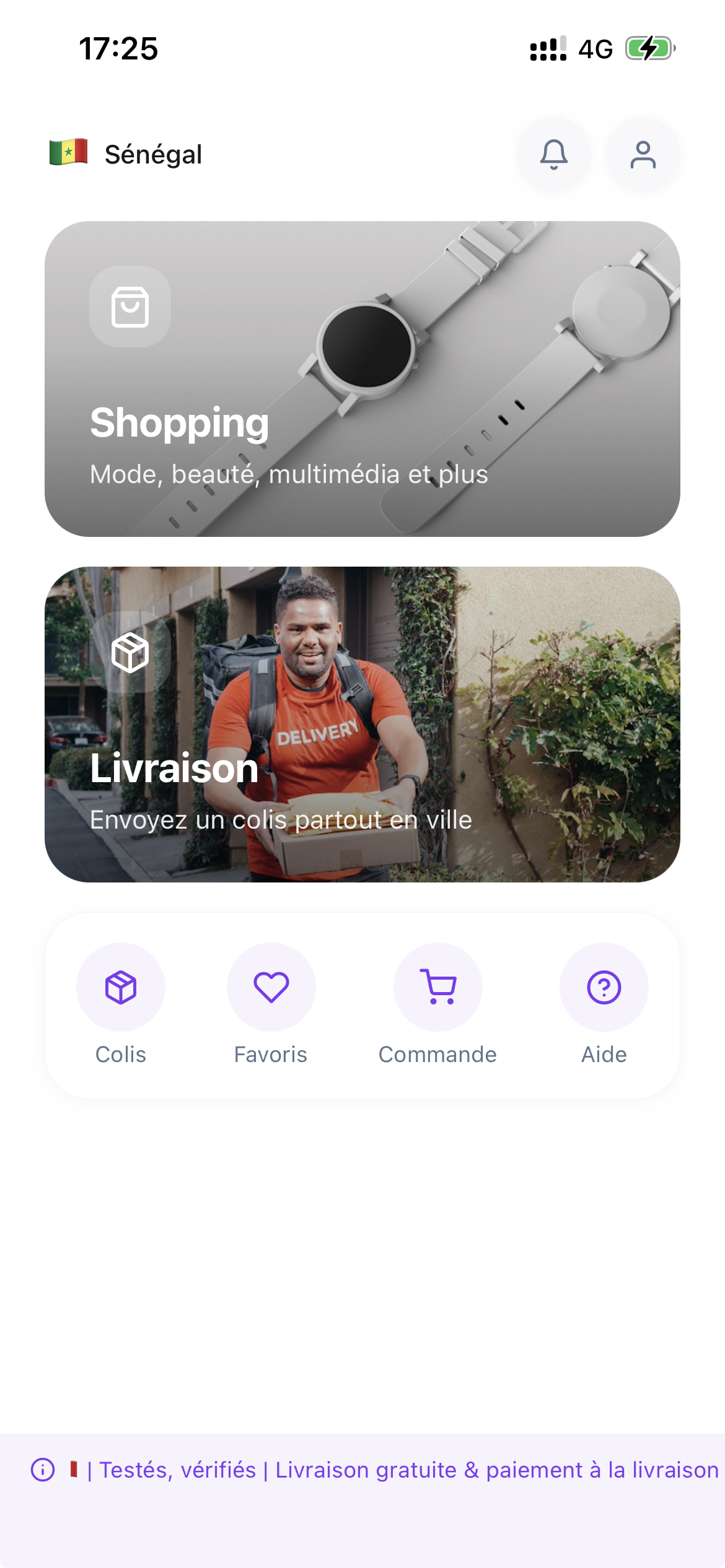Open your profile account icon

click(x=644, y=155)
